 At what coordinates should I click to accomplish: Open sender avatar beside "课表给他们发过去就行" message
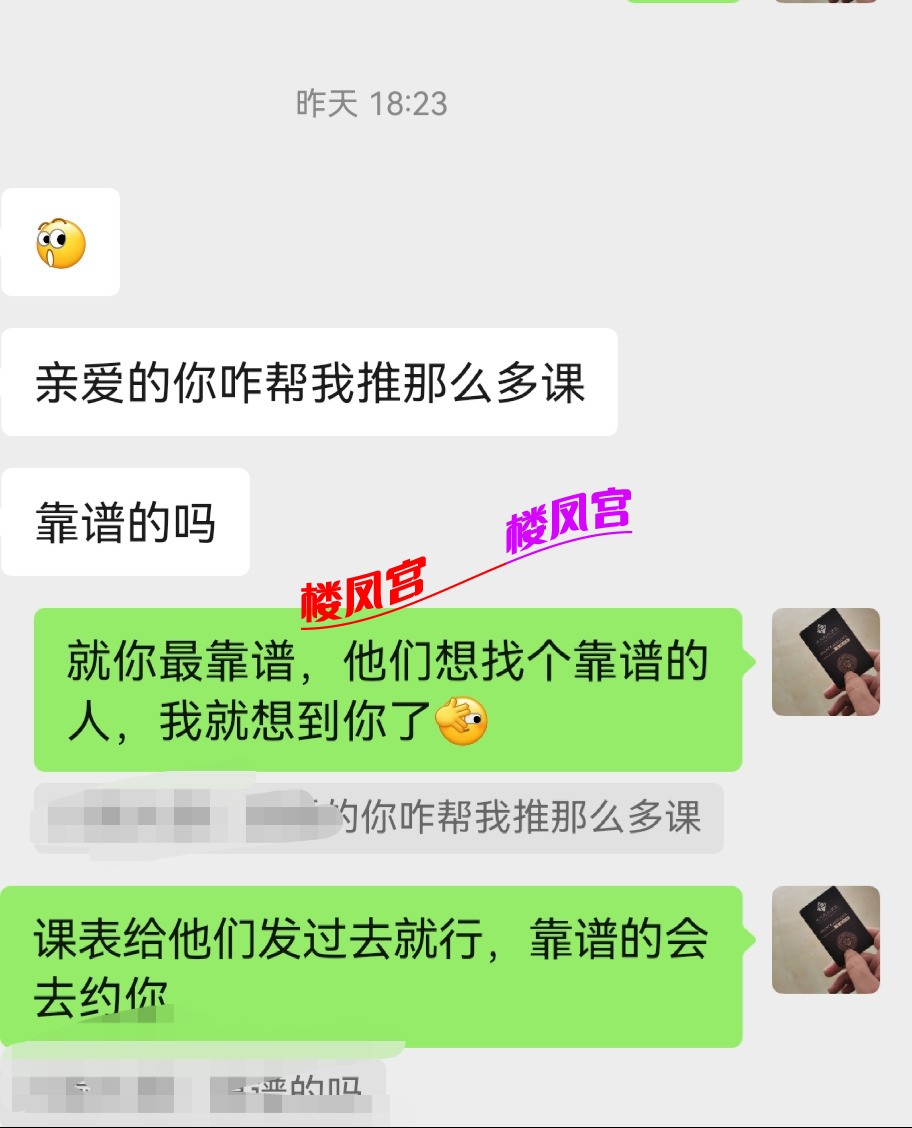coord(825,939)
